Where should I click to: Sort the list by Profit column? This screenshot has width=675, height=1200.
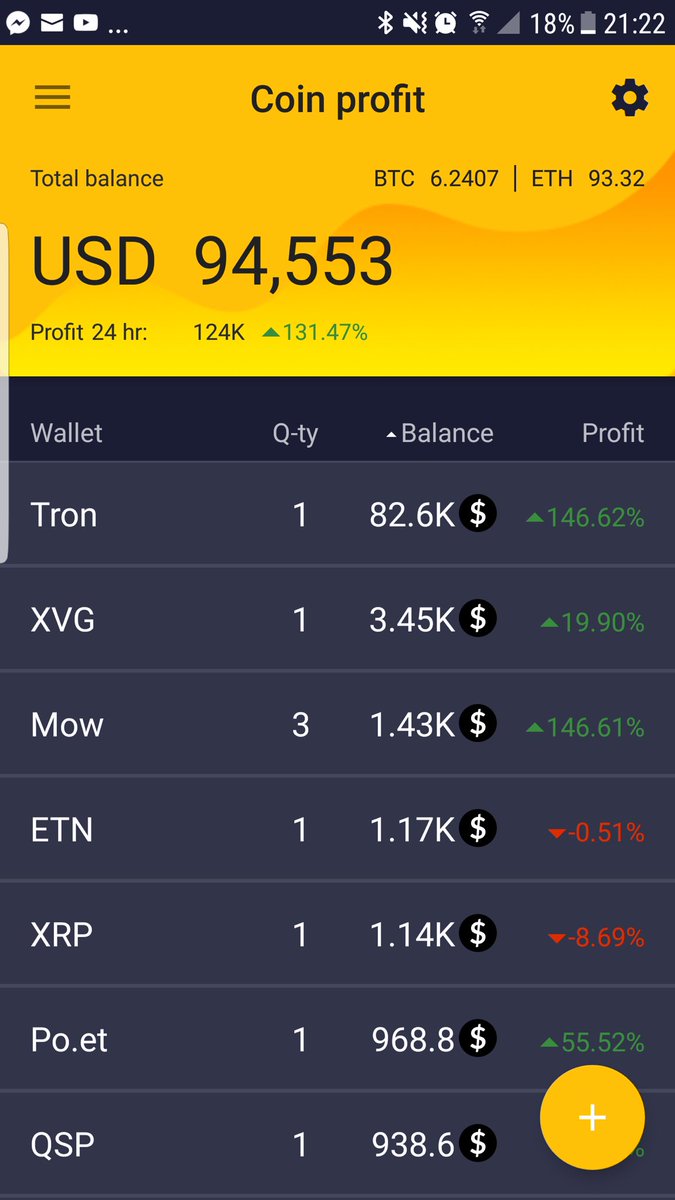(x=612, y=433)
